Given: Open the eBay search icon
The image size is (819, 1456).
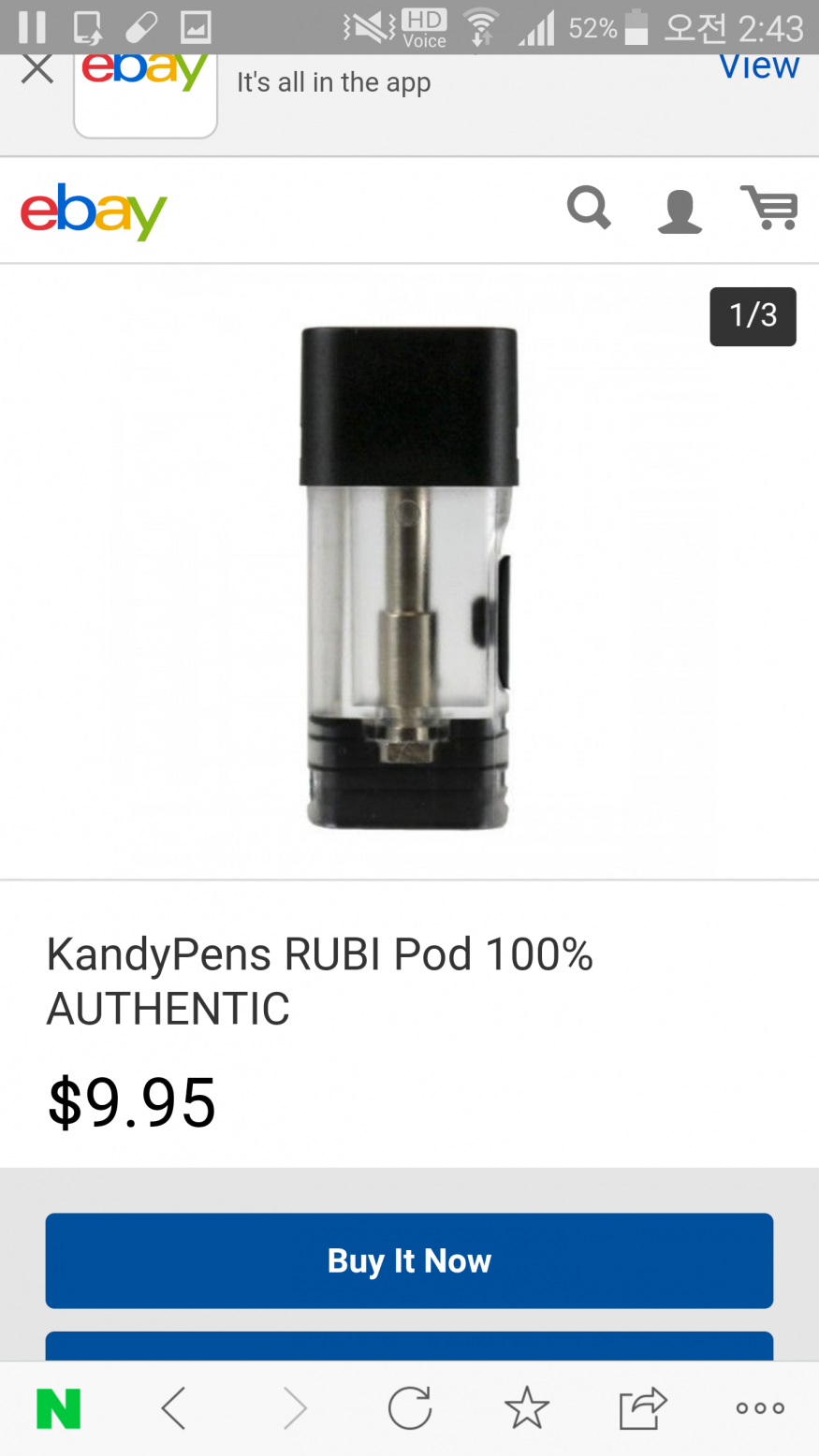Looking at the screenshot, I should (x=589, y=208).
